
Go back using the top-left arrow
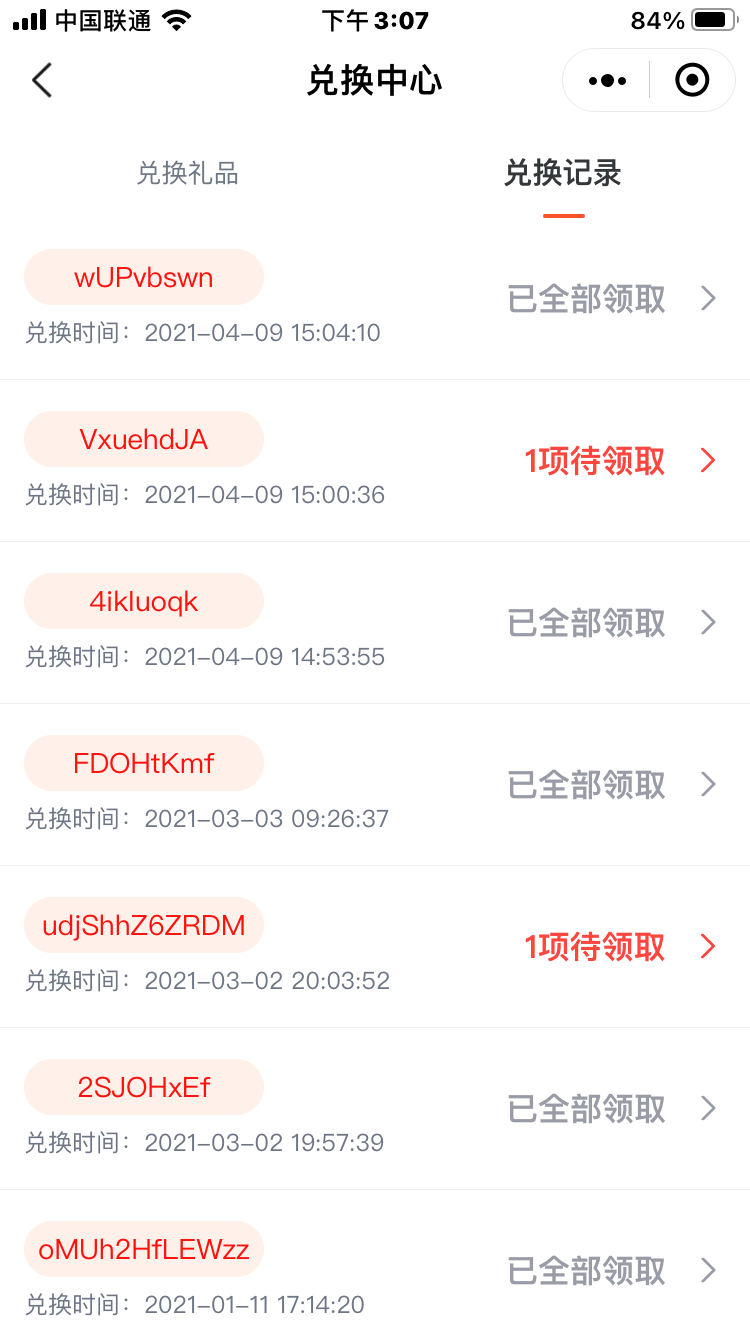coord(41,80)
